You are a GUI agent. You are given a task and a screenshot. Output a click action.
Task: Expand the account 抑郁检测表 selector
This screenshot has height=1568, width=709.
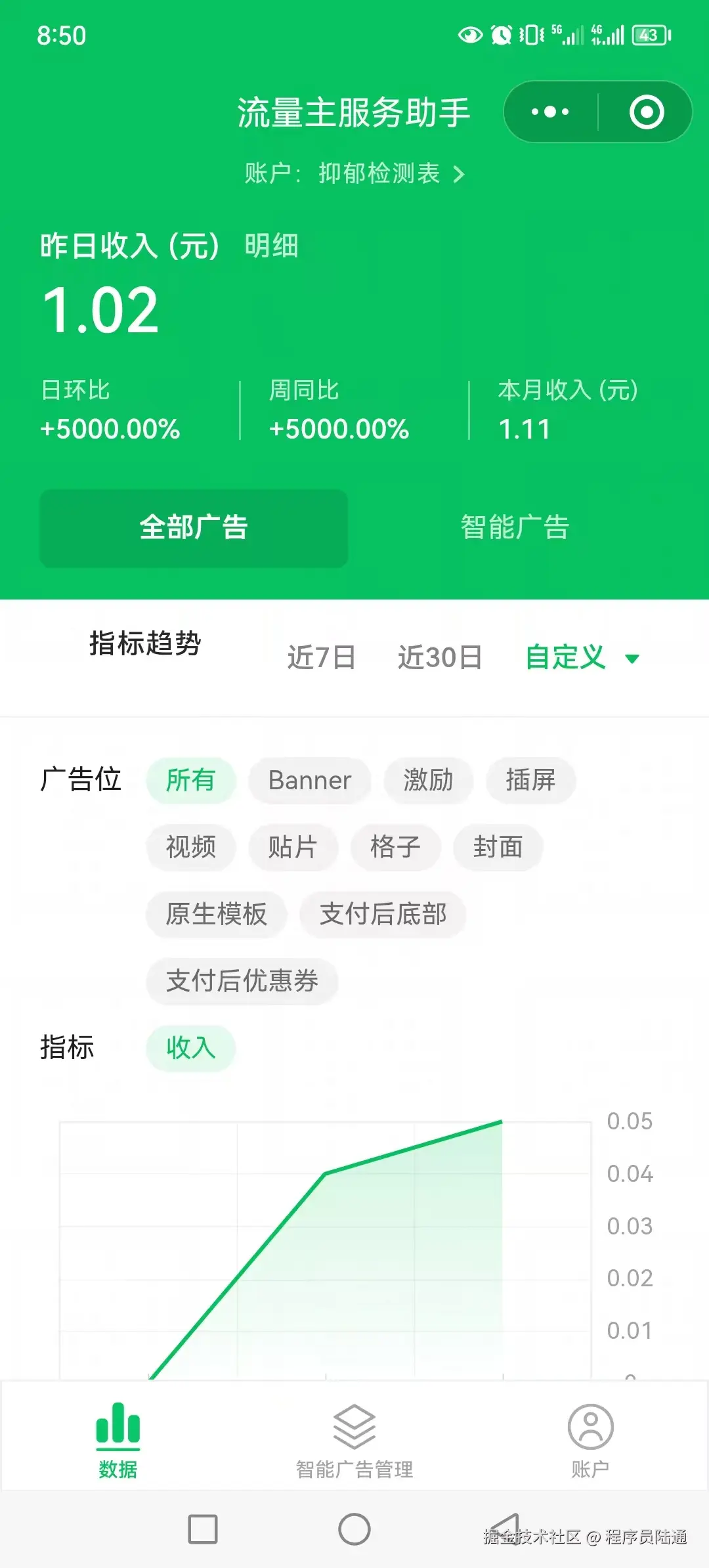pyautogui.click(x=354, y=174)
